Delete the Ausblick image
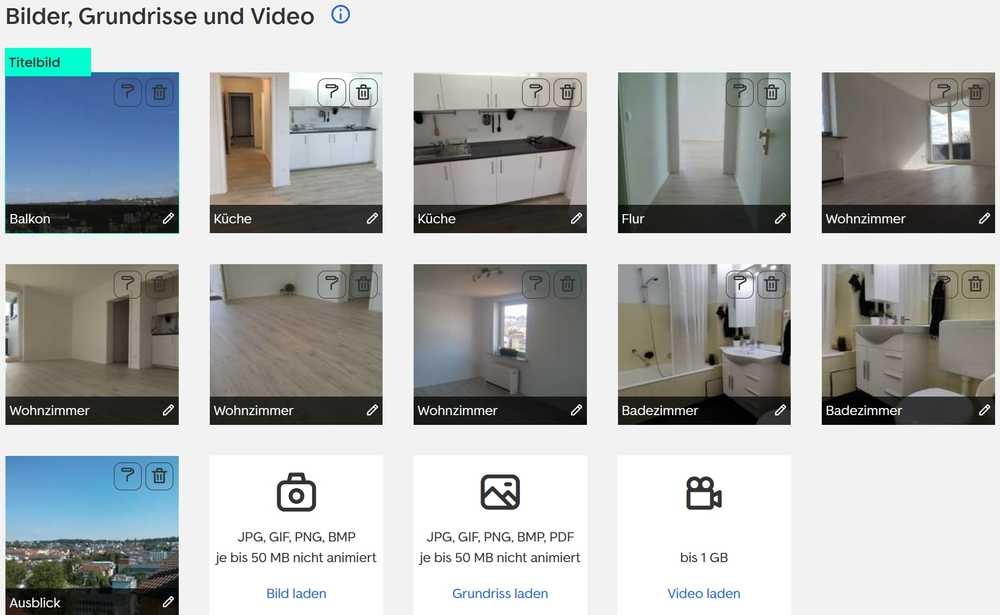Screen dimensions: 1000x615 click(x=159, y=476)
